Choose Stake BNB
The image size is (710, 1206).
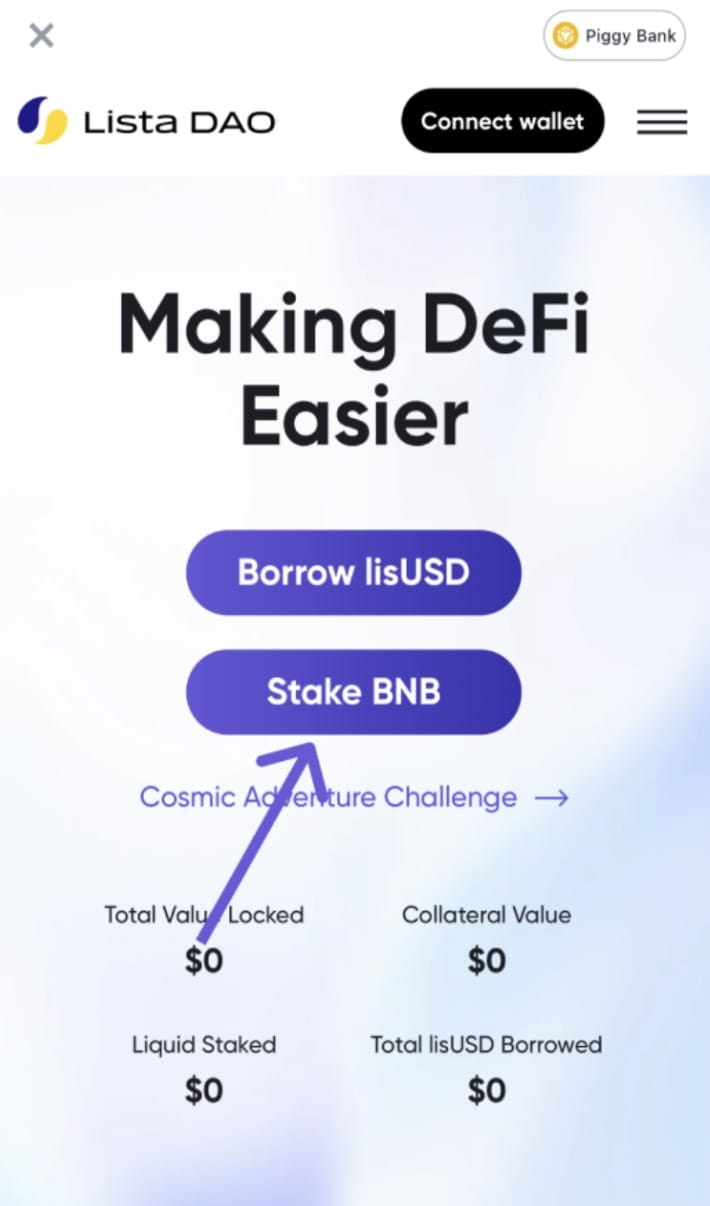353,692
